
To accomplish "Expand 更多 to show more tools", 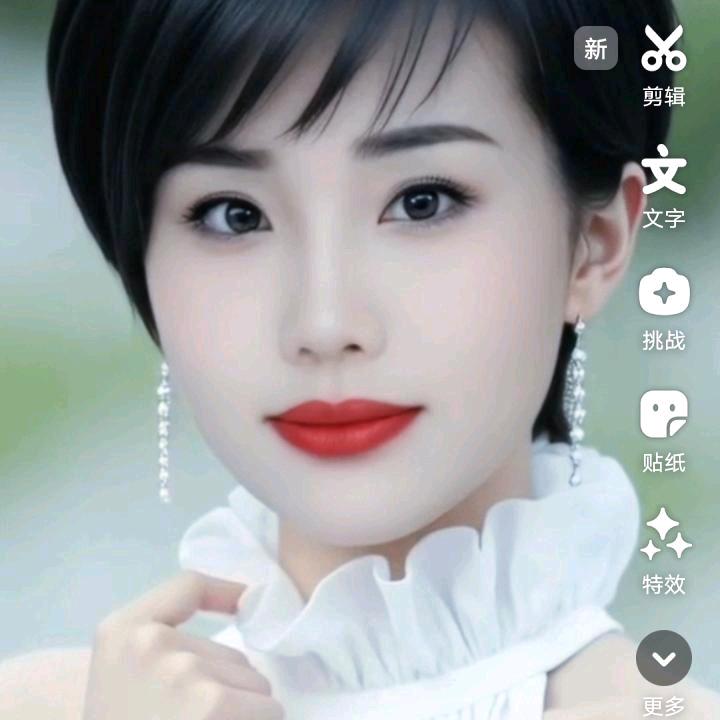I will (x=664, y=659).
